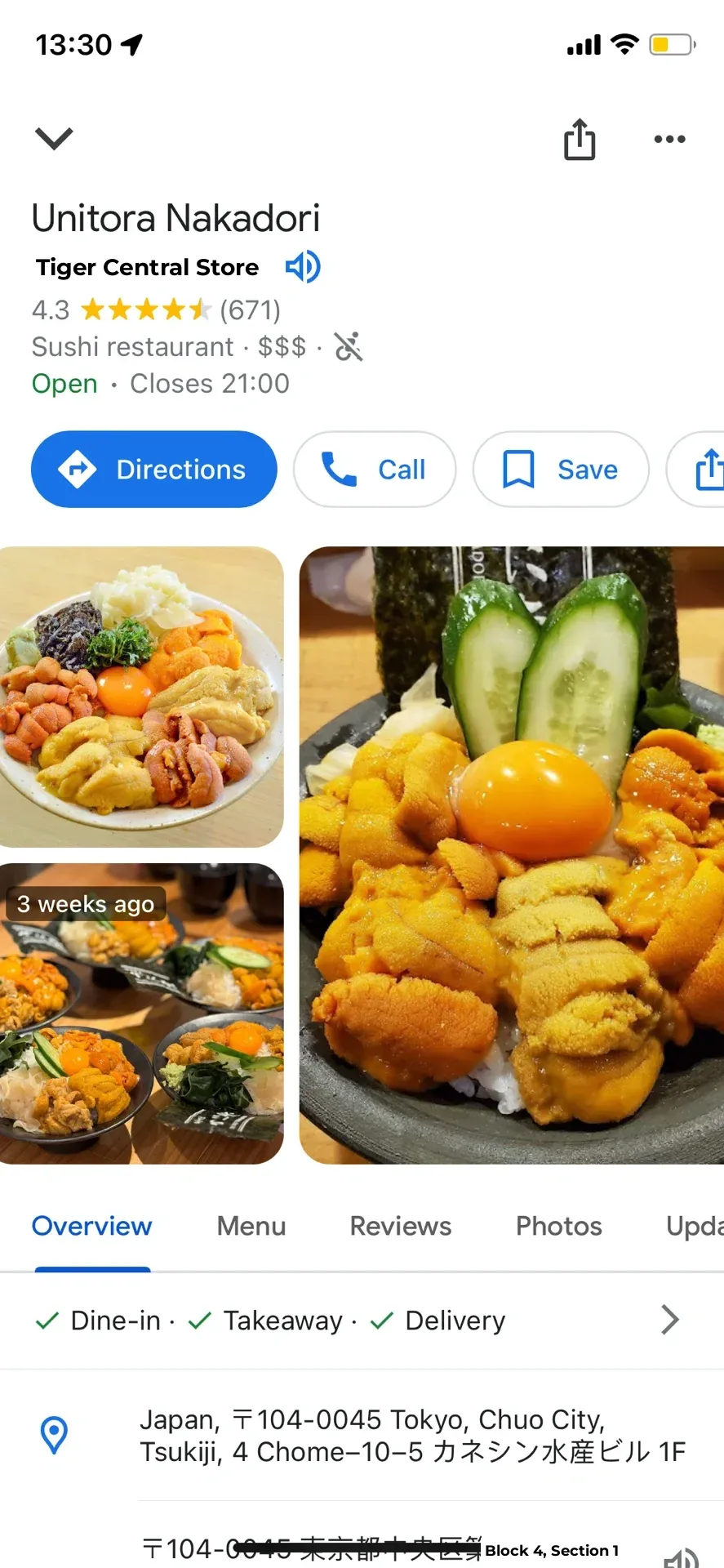Image resolution: width=724 pixels, height=1568 pixels.
Task: Switch to the Photos tab
Action: click(558, 1226)
